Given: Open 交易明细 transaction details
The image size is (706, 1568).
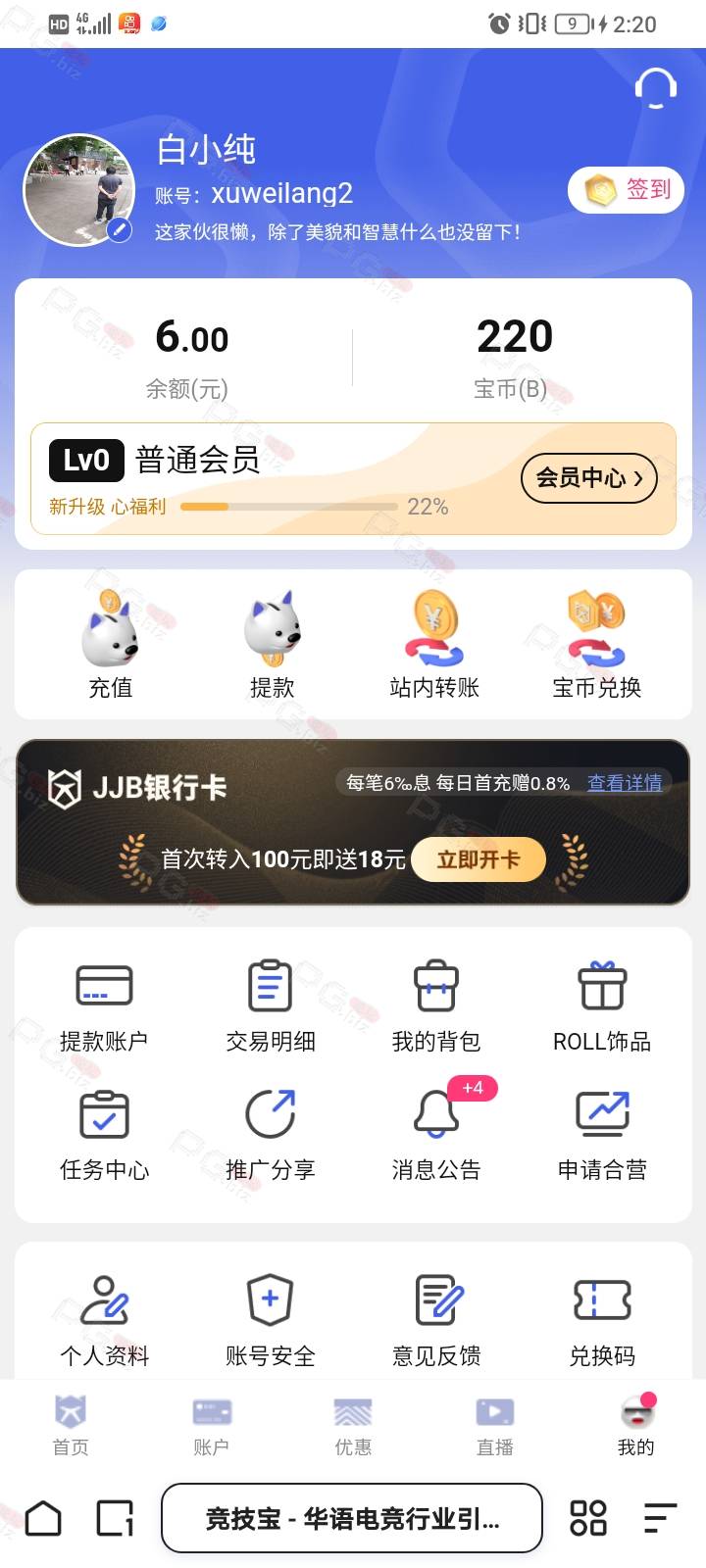Looking at the screenshot, I should point(271,1007).
